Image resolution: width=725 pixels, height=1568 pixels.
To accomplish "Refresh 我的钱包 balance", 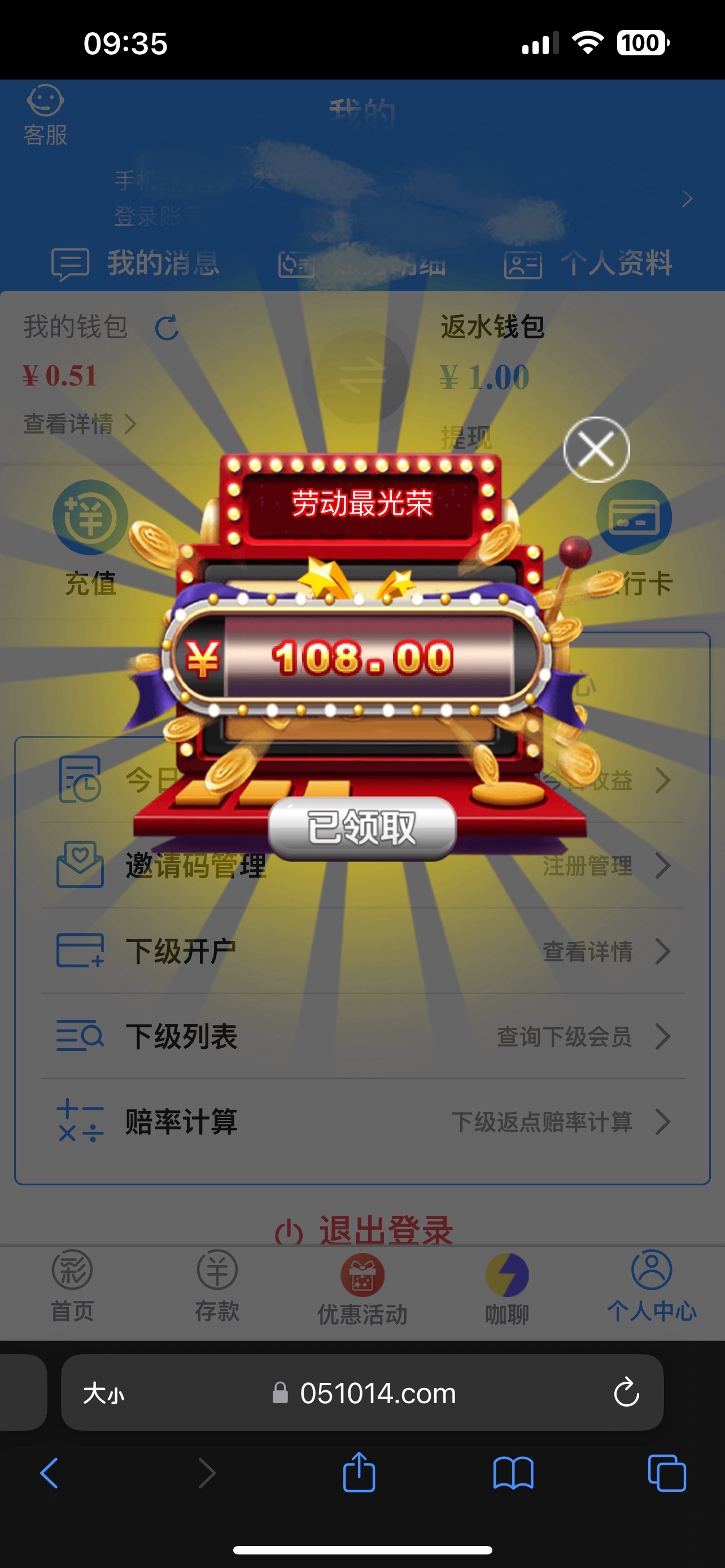I will click(x=166, y=327).
